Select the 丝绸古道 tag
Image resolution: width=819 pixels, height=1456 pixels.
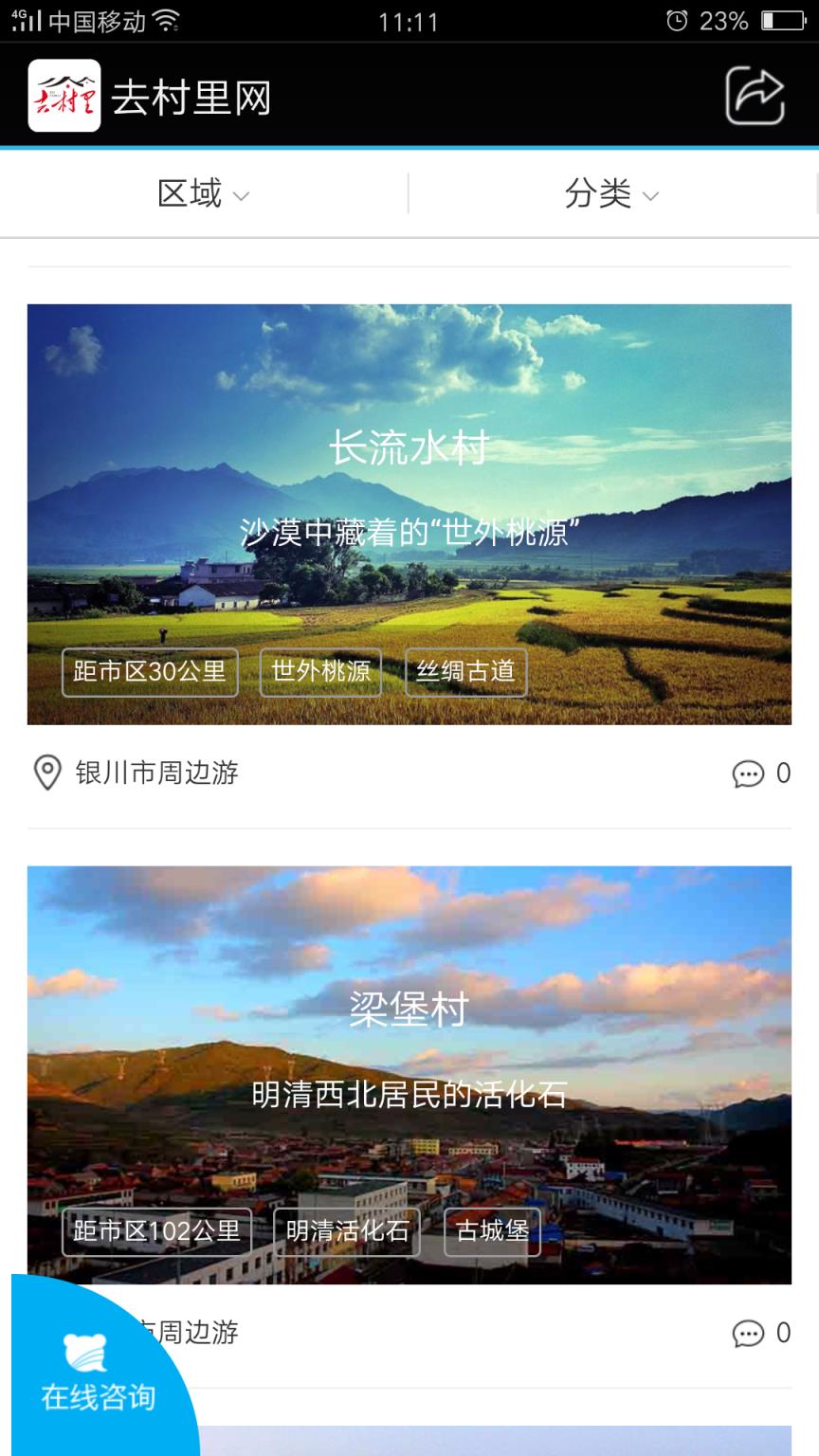point(465,671)
